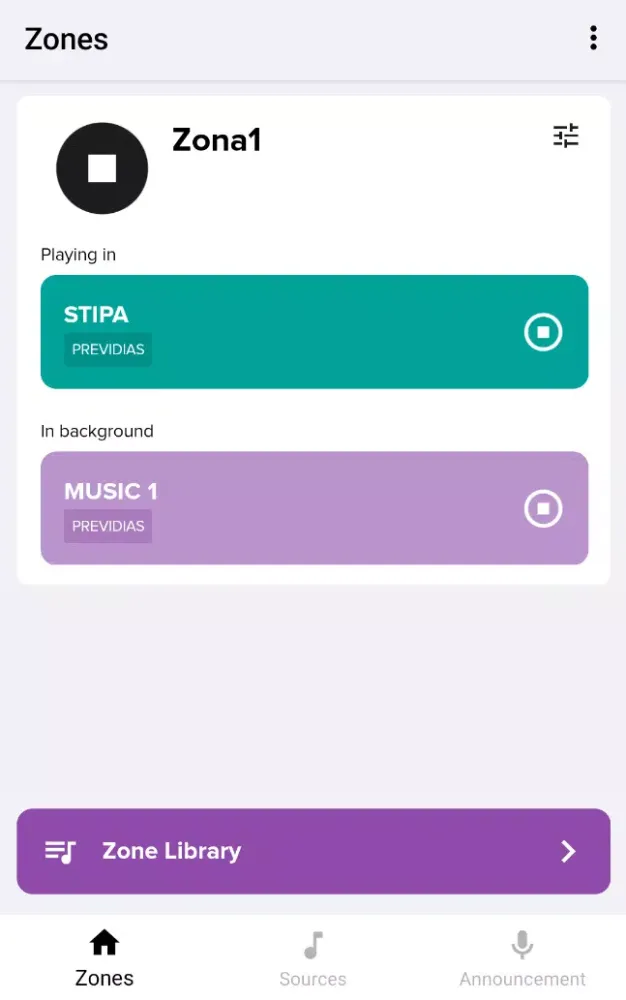The width and height of the screenshot is (626, 1000).
Task: Open Zona1 equalizer settings icon
Action: 566,136
